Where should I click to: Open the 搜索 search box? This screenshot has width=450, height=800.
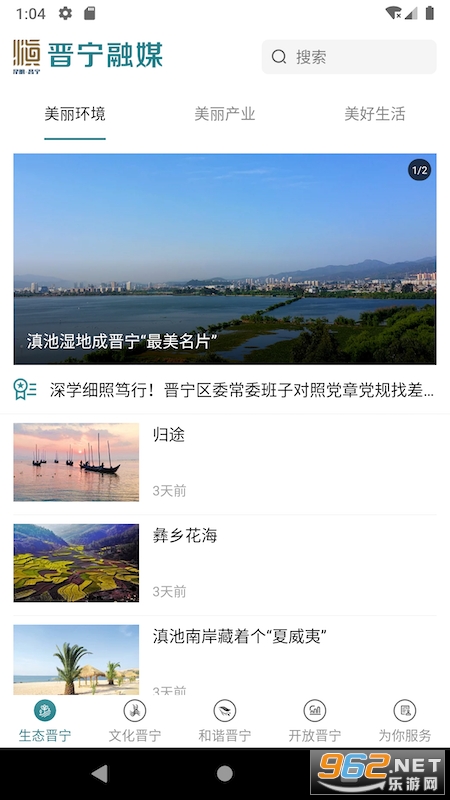point(349,57)
